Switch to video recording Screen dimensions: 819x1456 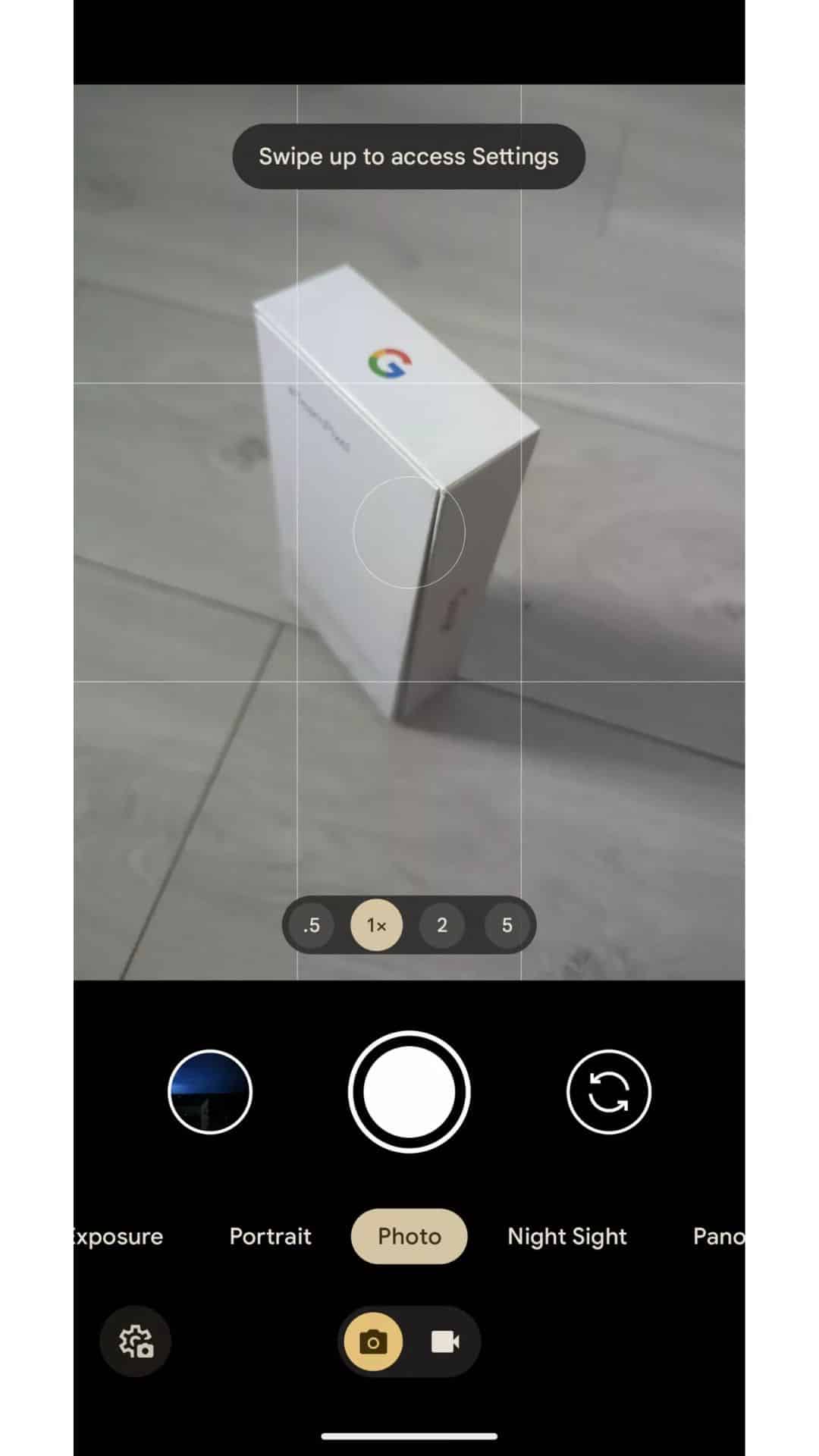445,1341
